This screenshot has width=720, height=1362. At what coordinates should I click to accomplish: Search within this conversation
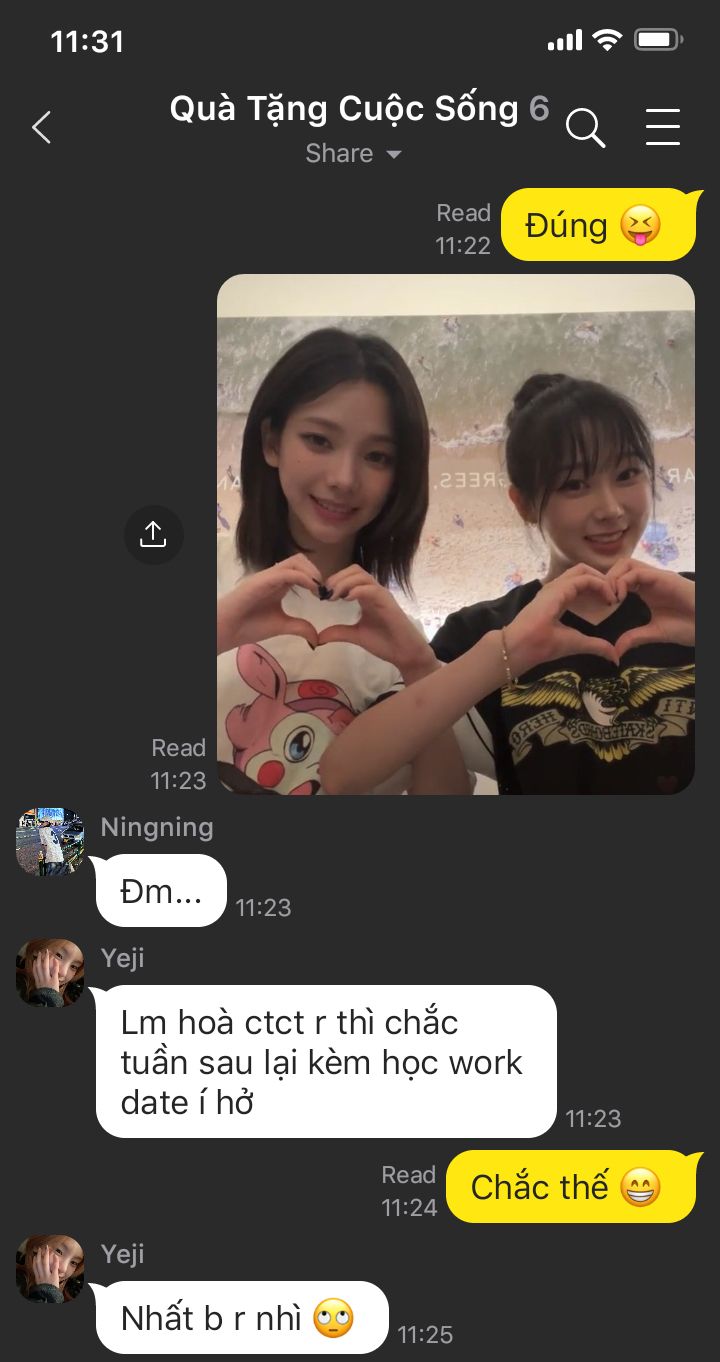pos(585,128)
